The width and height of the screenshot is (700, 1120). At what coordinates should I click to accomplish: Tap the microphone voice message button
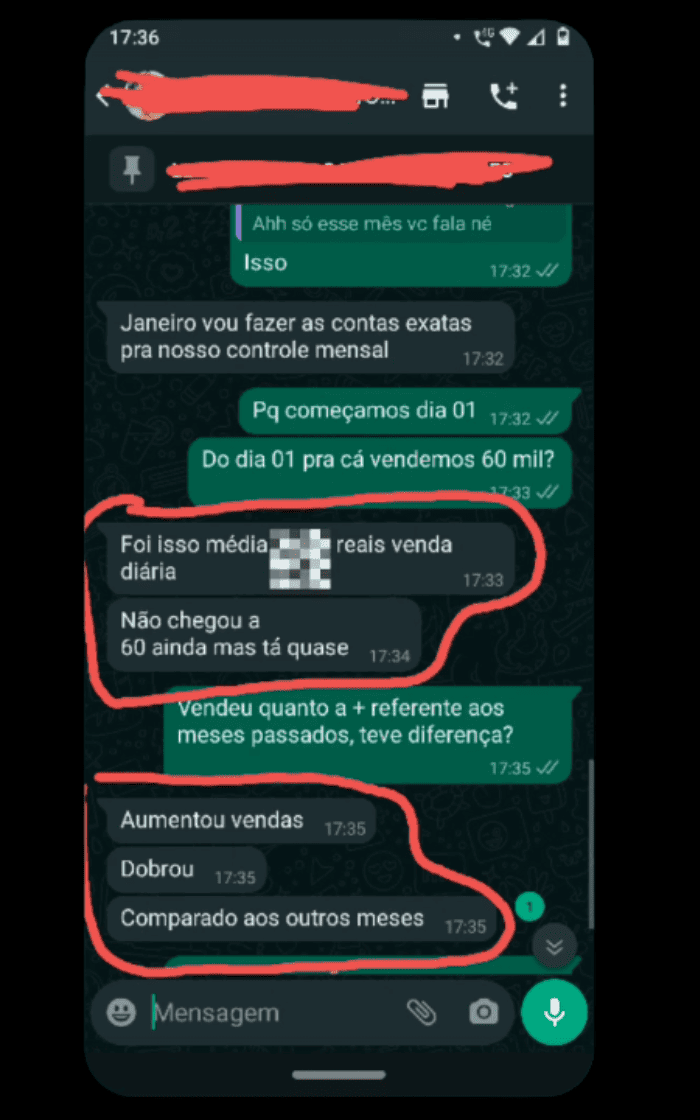pyautogui.click(x=554, y=1012)
